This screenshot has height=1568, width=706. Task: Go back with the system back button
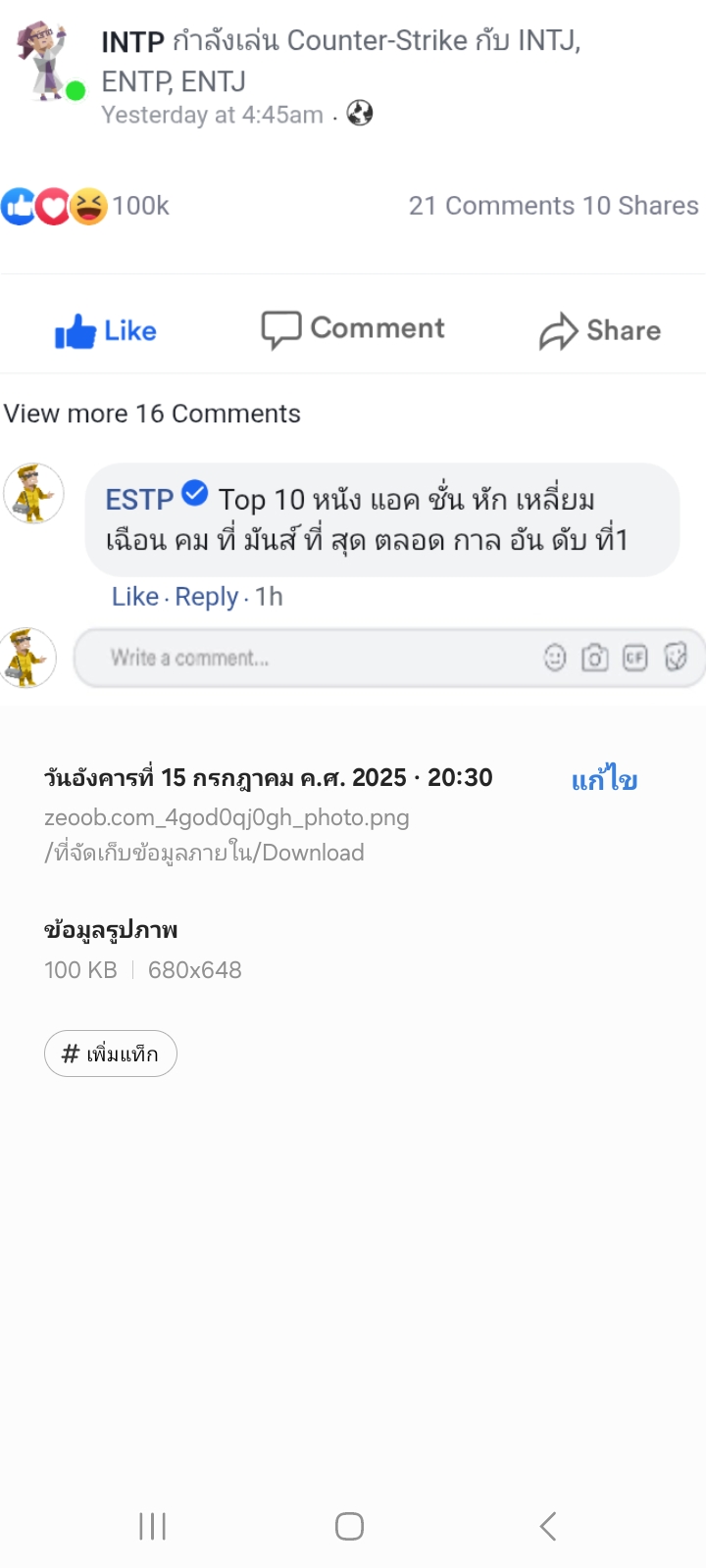pyautogui.click(x=548, y=1526)
